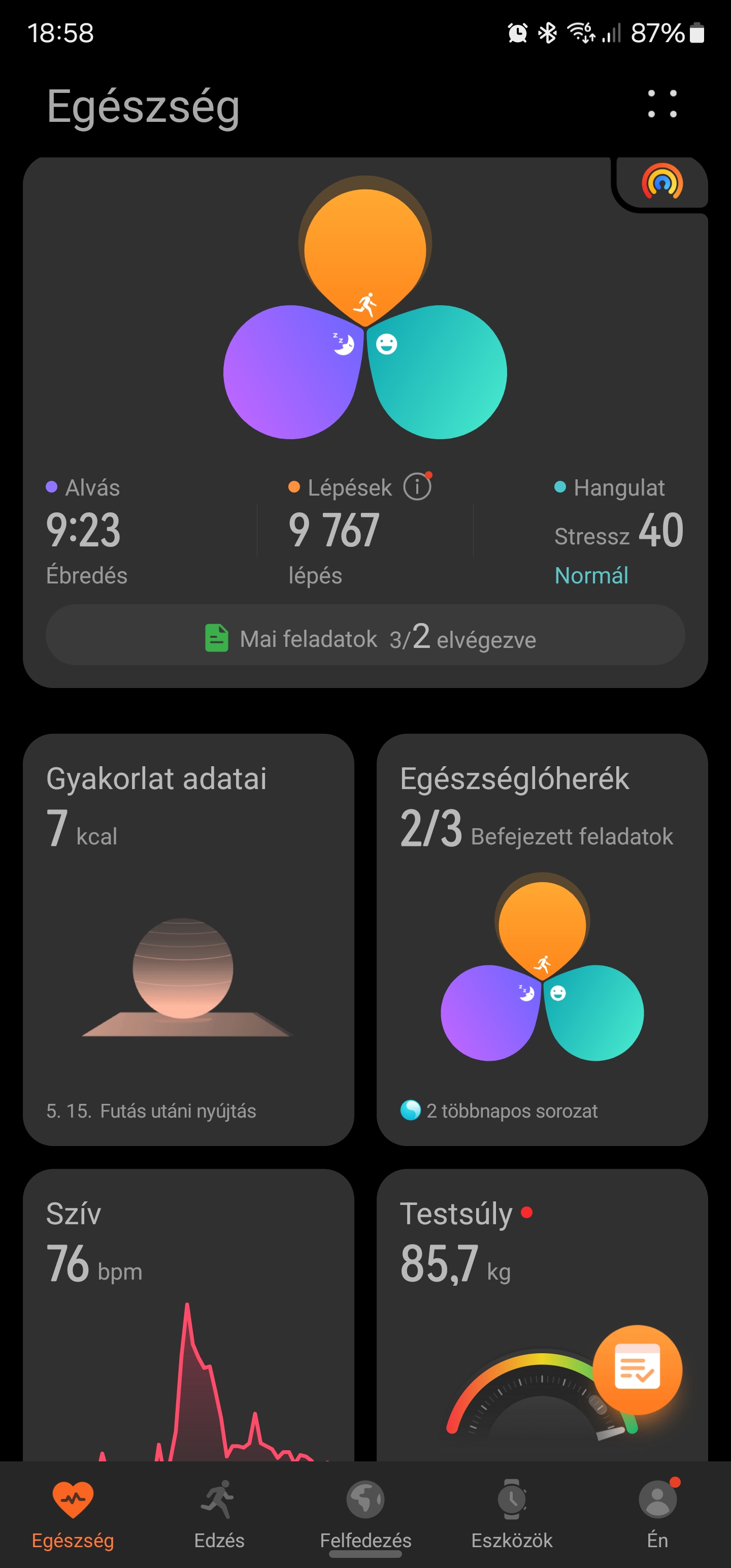
Task: Open the Testsúly weight card
Action: click(542, 1315)
